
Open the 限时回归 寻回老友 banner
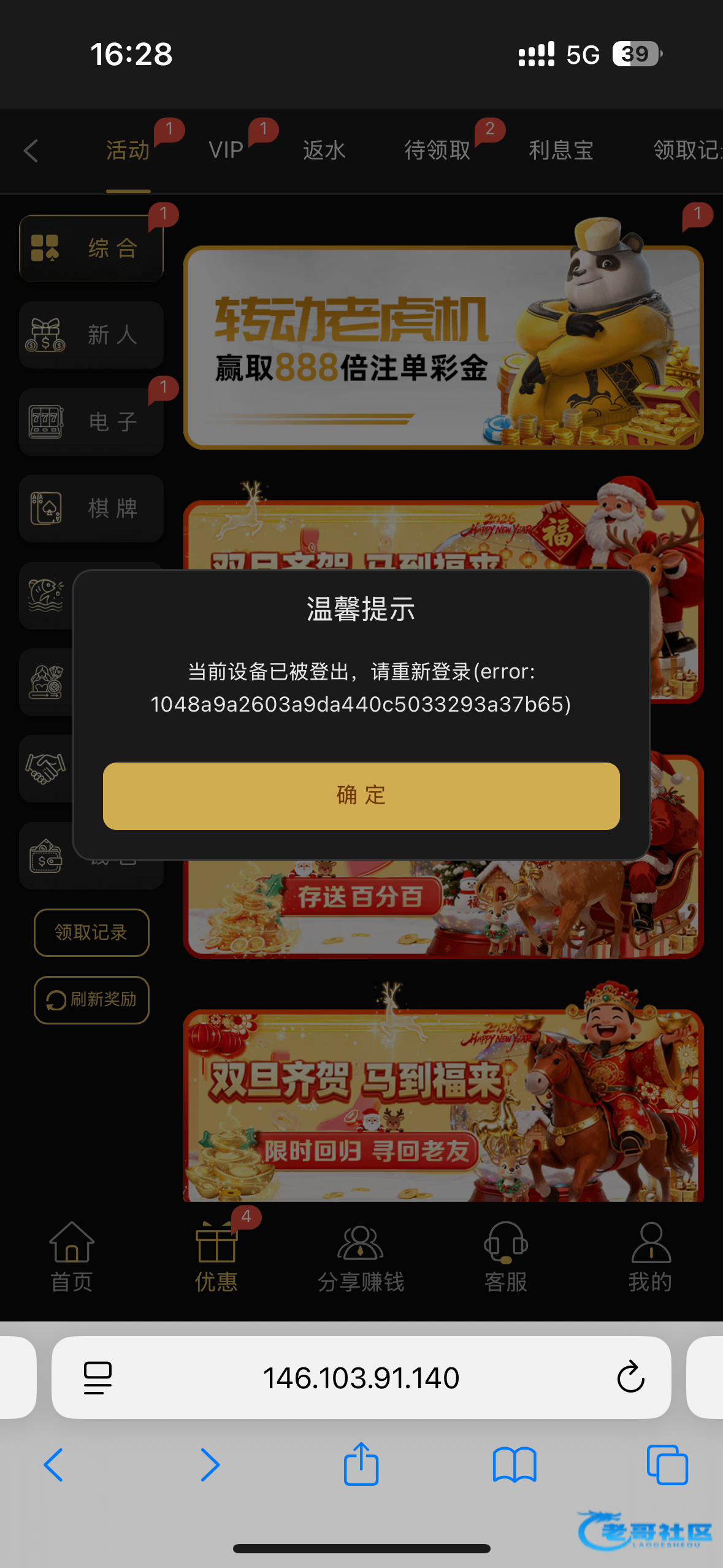[x=443, y=1104]
